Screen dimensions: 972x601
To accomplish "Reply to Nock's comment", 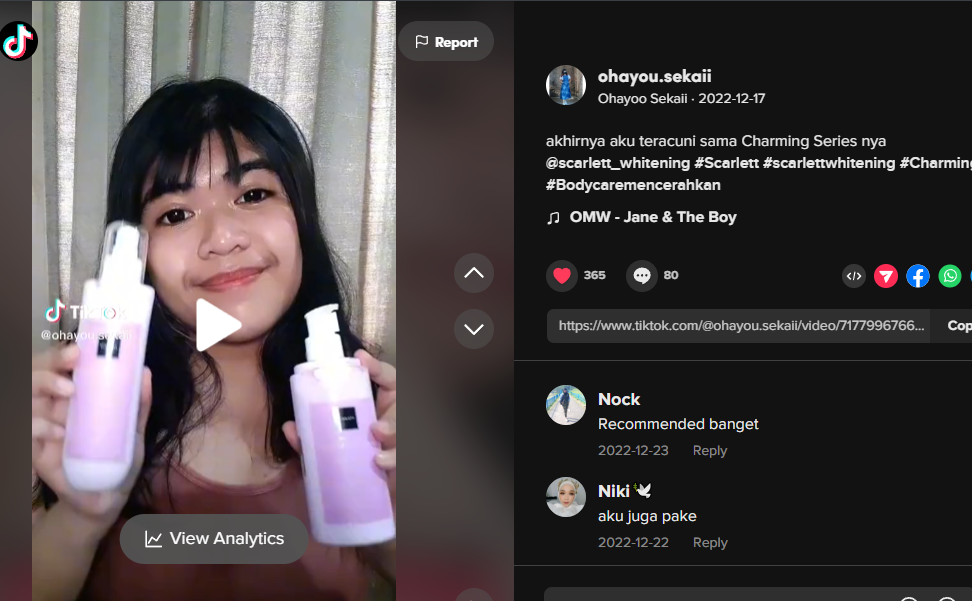I will [710, 451].
